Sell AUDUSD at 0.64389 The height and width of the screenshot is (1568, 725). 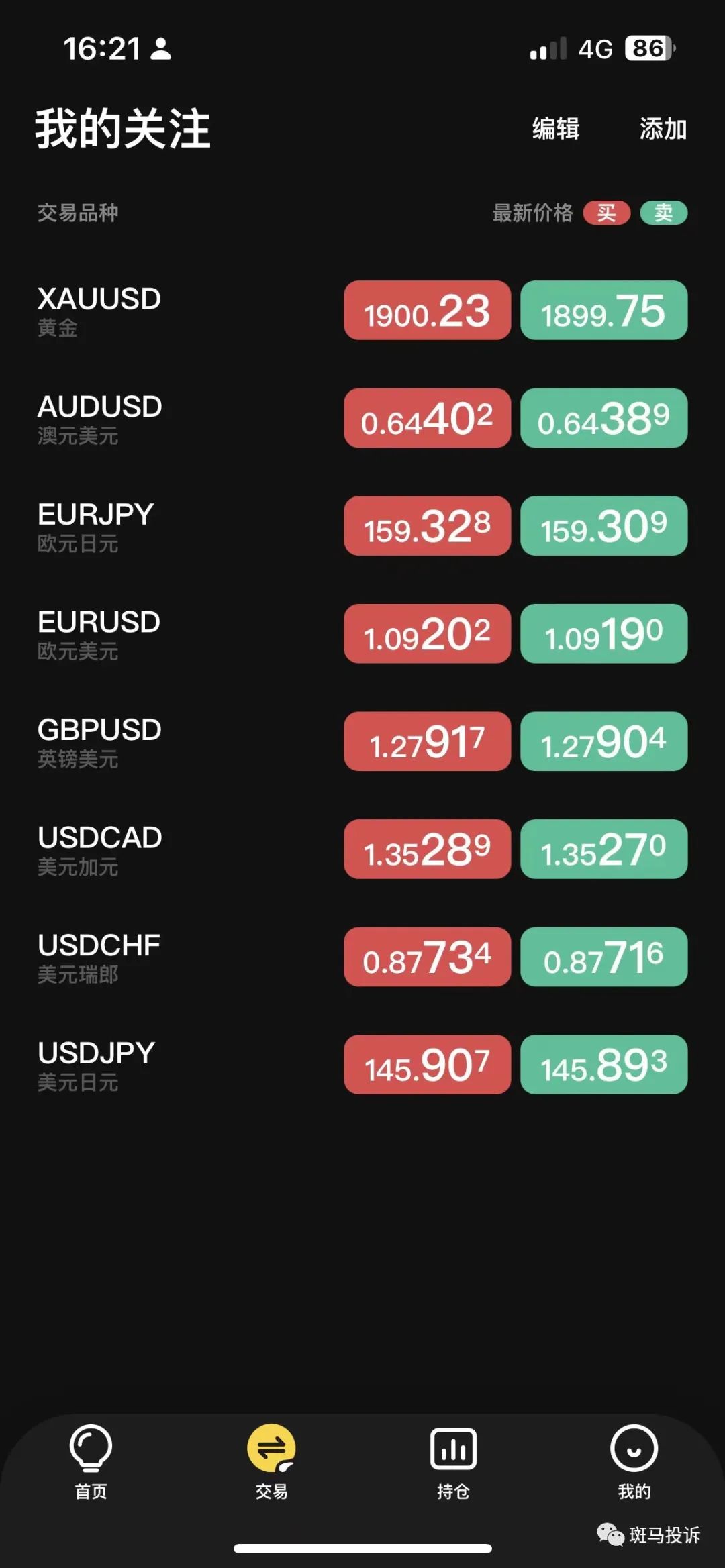(603, 418)
